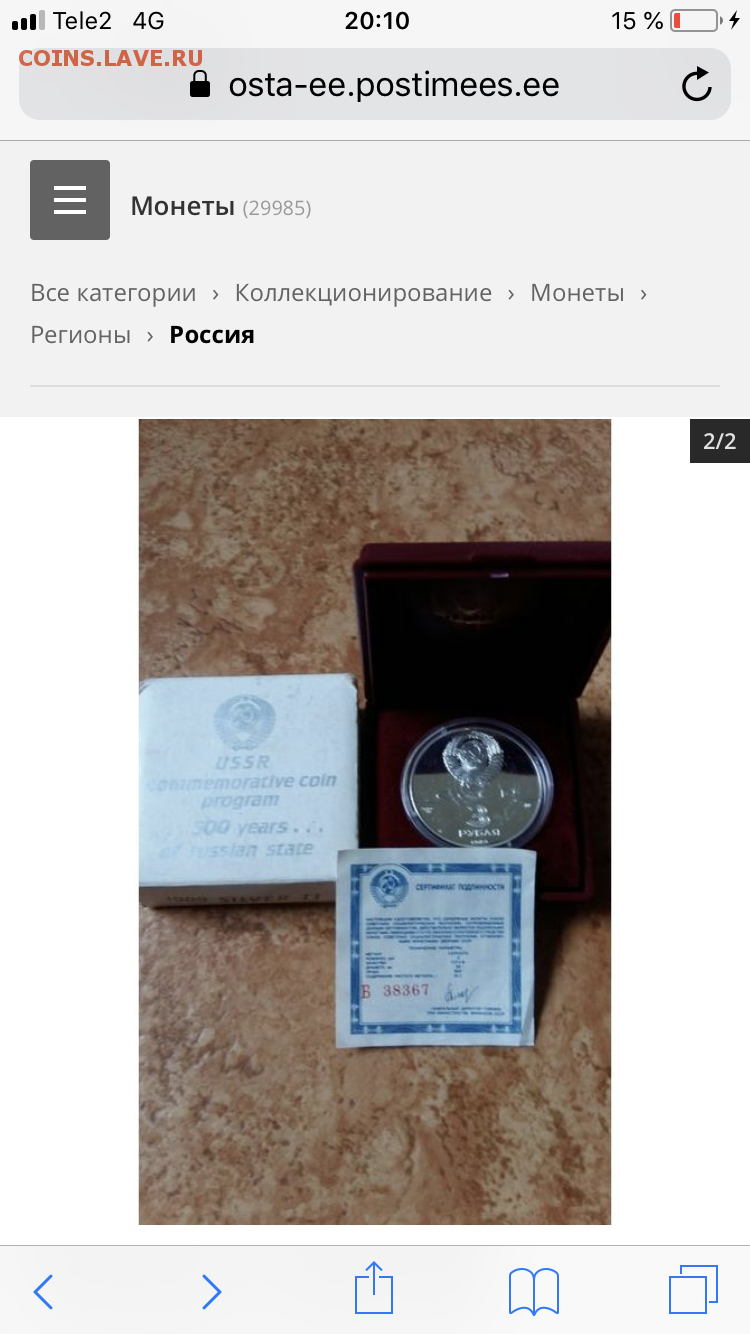The height and width of the screenshot is (1334, 750).
Task: Go back to previous page
Action: coord(43,1292)
